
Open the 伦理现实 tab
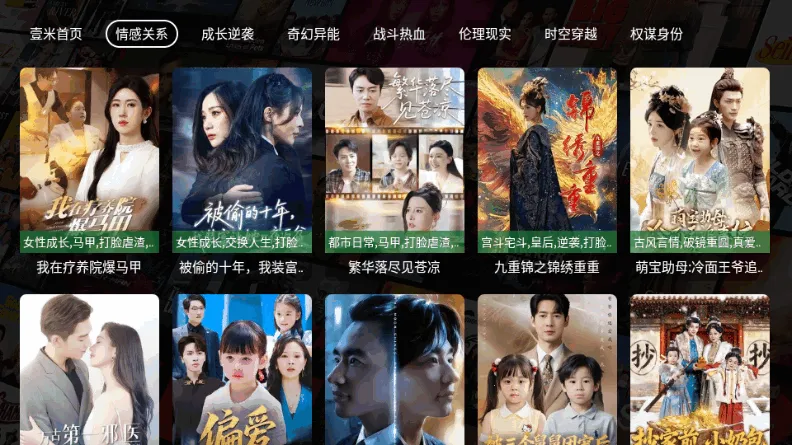click(x=485, y=34)
